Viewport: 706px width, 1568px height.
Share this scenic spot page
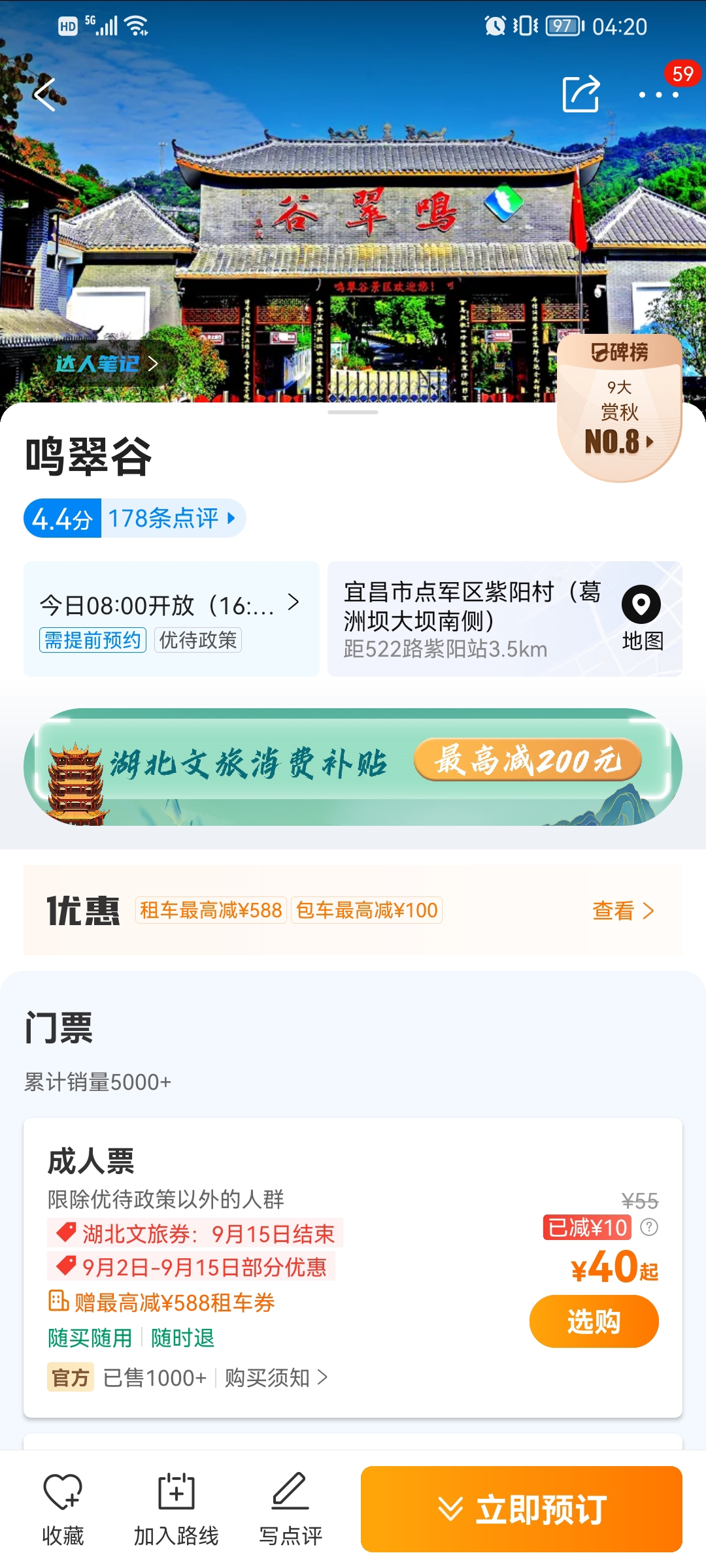coord(581,94)
